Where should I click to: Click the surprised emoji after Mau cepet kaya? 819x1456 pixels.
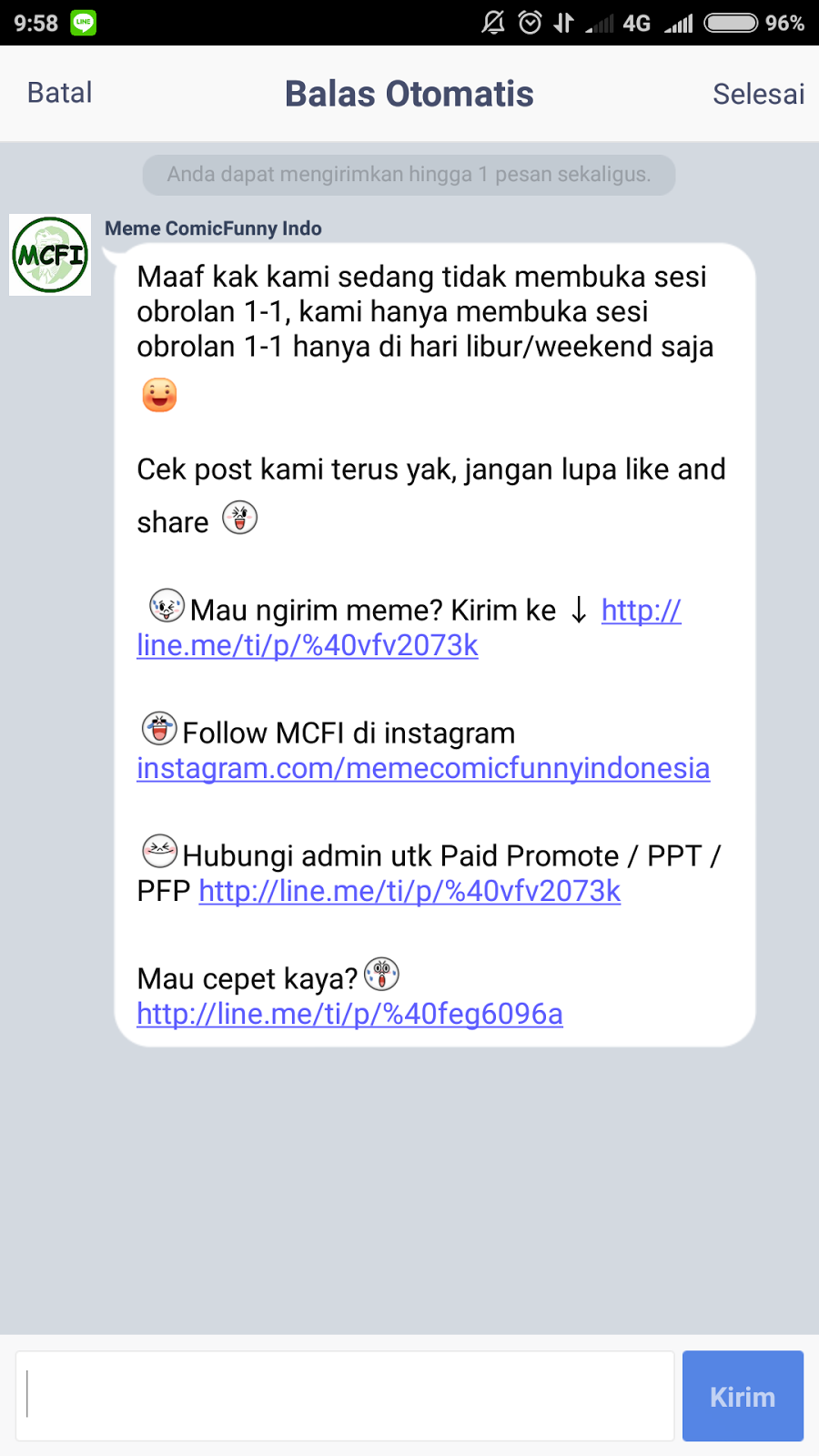382,974
